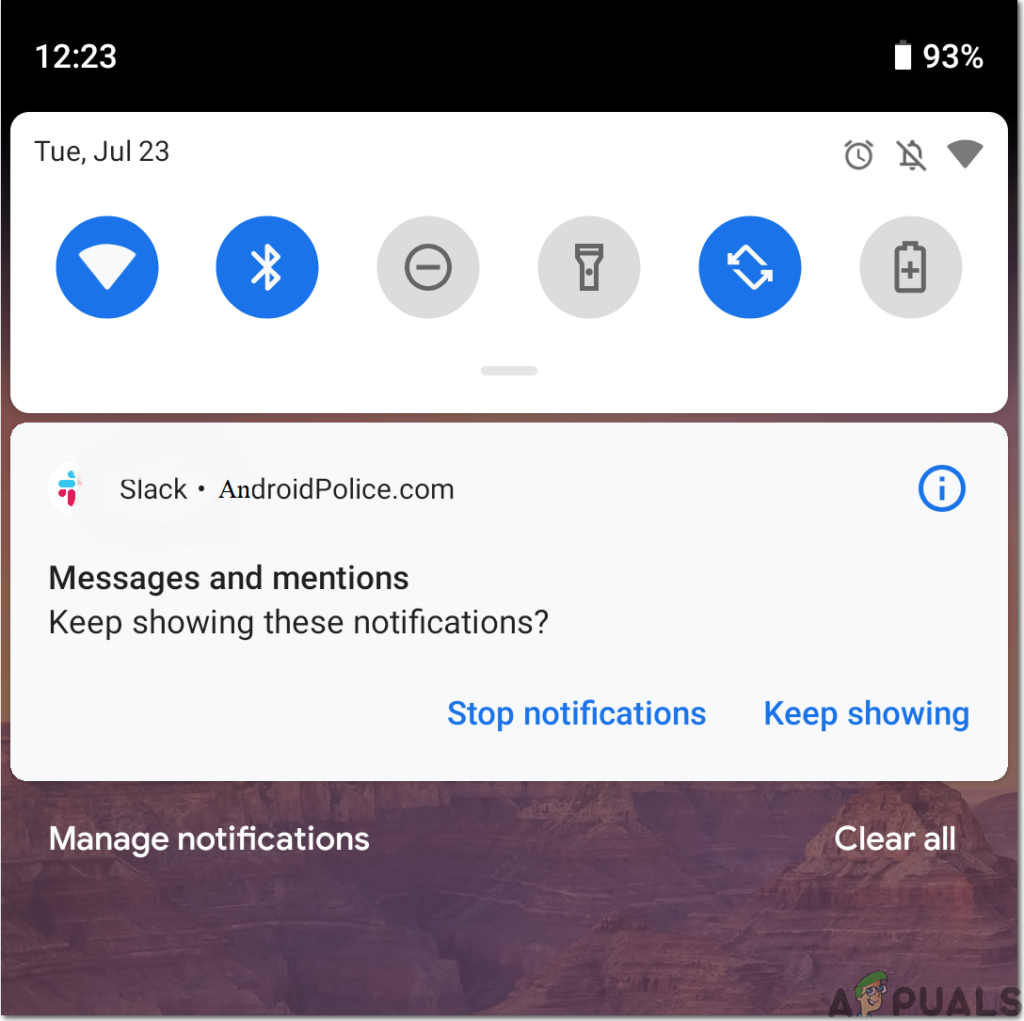Clear all notifications

tap(895, 838)
